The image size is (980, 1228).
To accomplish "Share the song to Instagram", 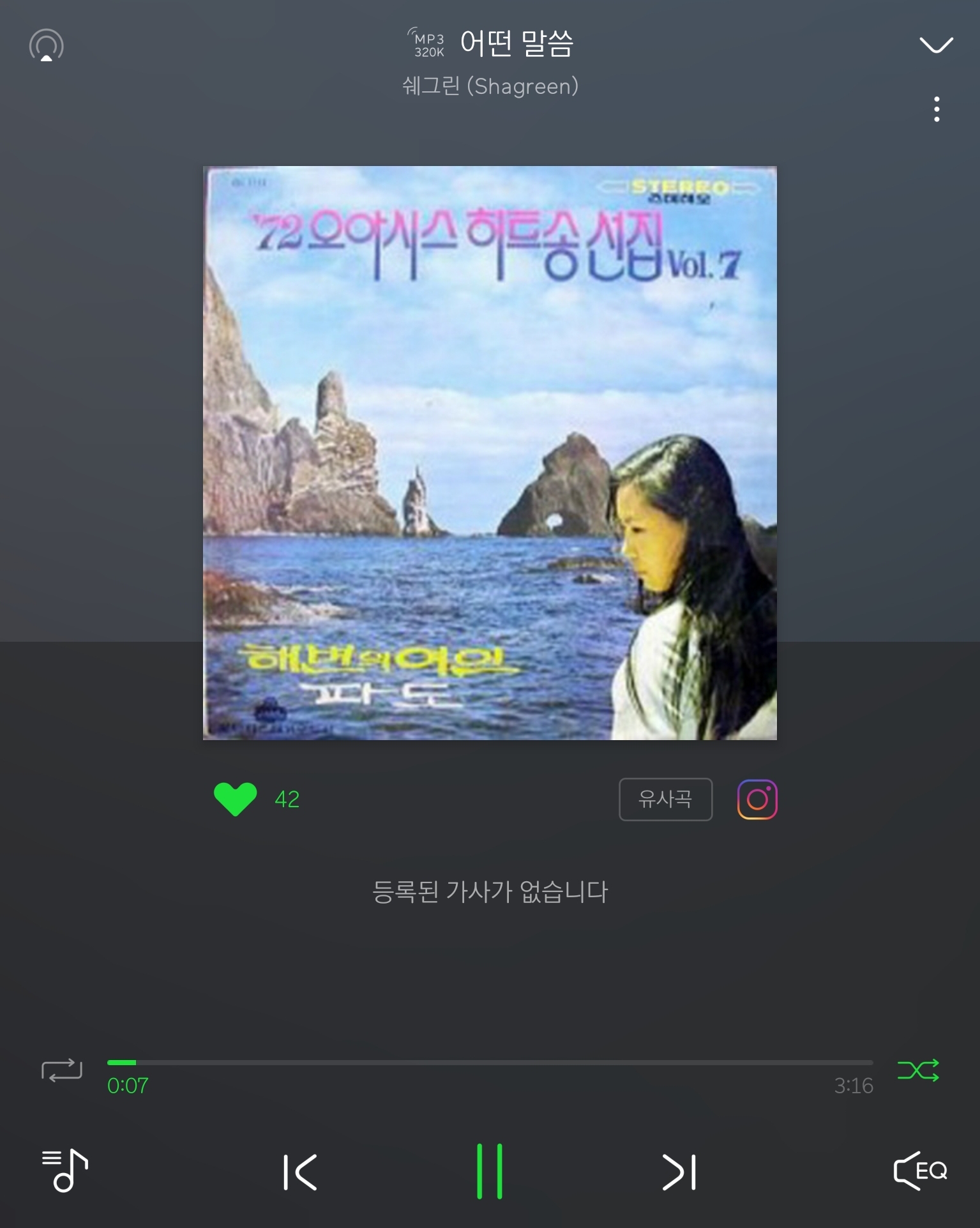I will [x=757, y=799].
